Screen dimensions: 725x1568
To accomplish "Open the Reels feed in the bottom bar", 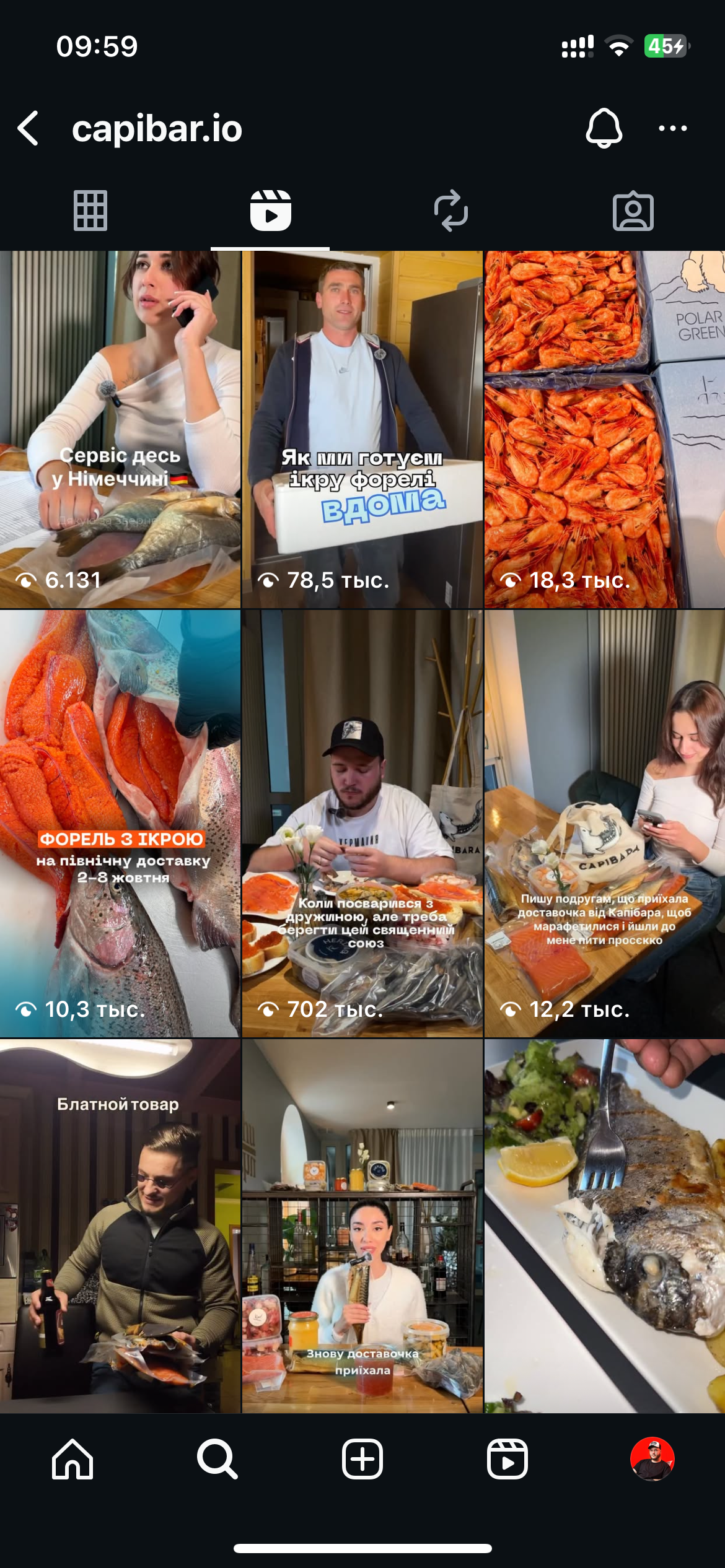I will click(x=507, y=1459).
